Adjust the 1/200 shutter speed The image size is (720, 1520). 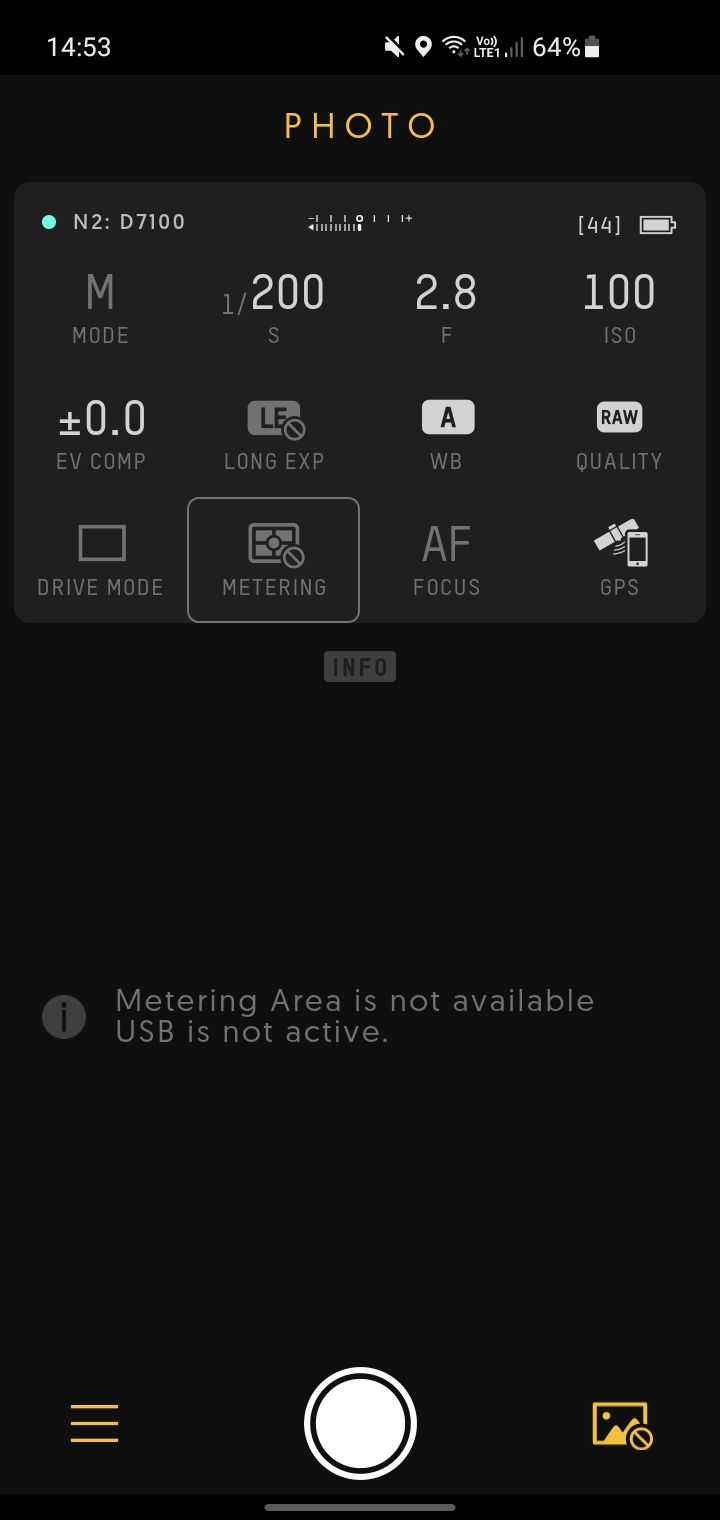click(273, 308)
